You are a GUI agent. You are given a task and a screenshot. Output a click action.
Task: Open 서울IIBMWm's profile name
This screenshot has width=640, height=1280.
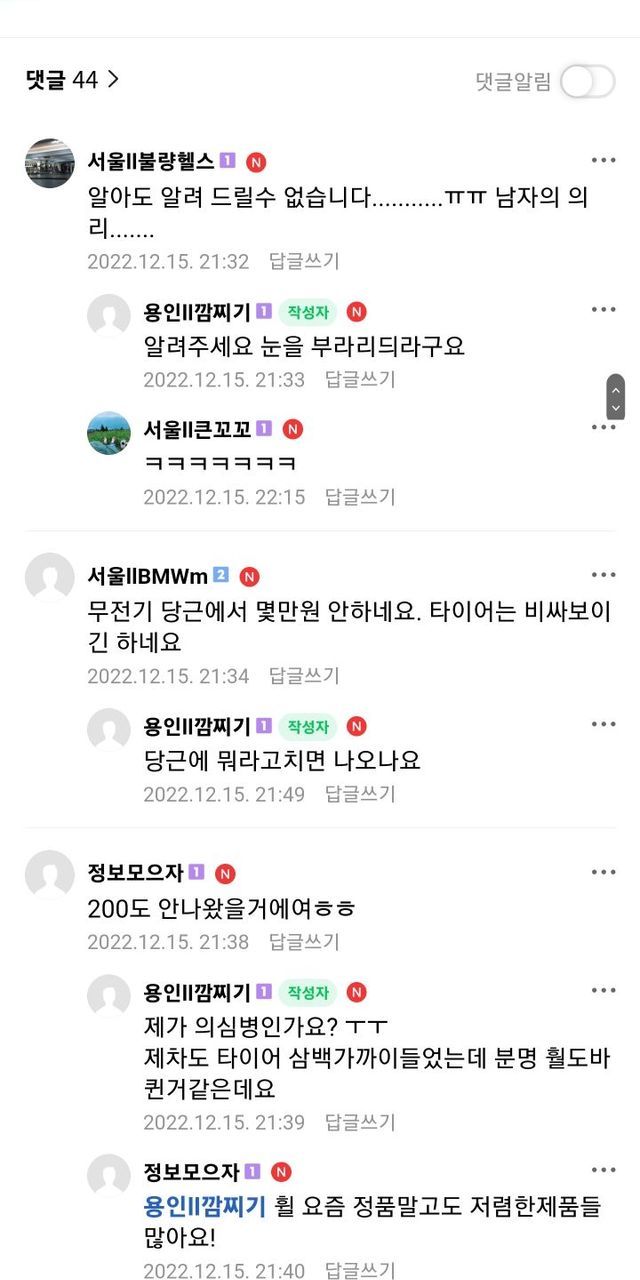pos(147,576)
